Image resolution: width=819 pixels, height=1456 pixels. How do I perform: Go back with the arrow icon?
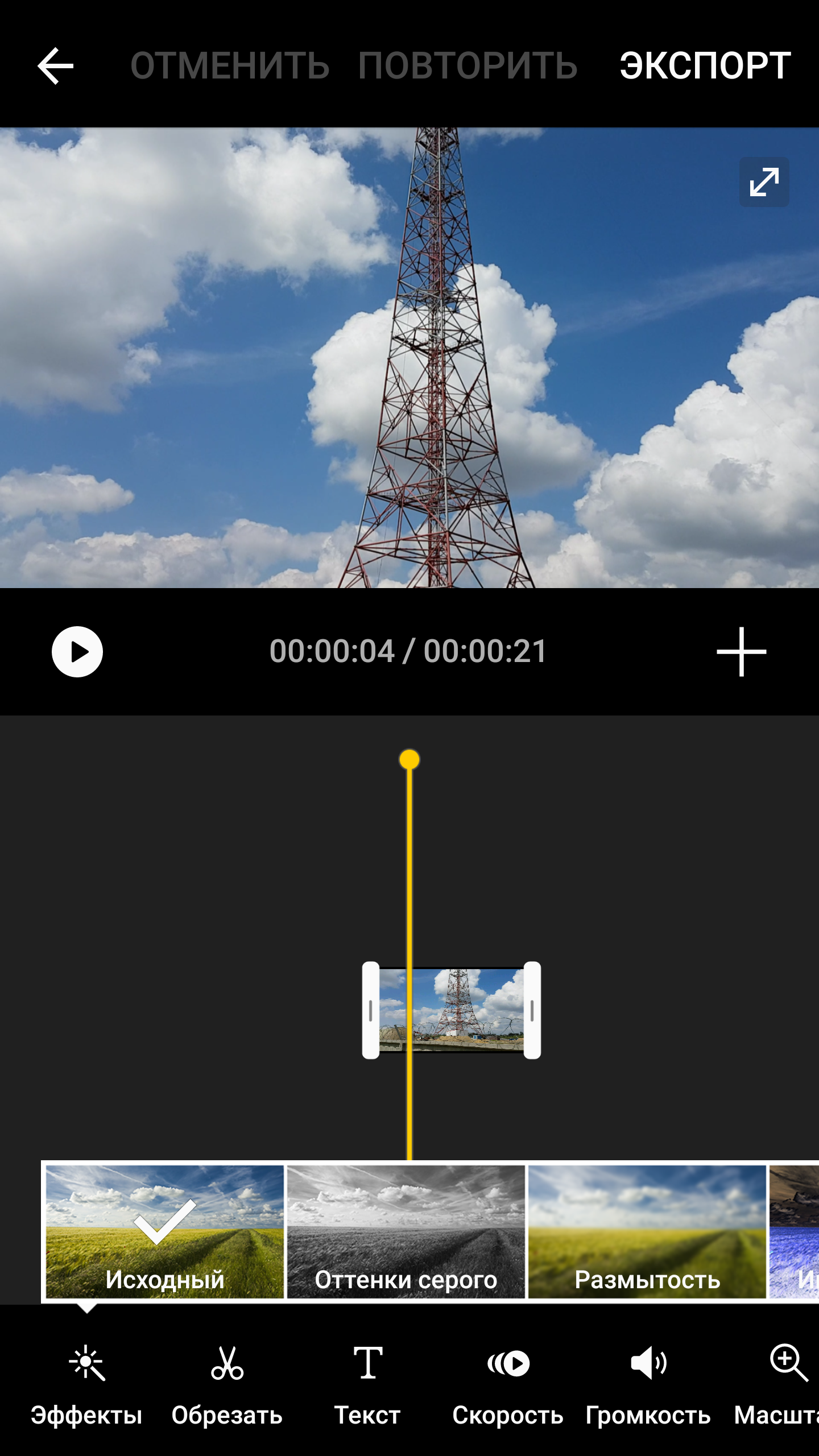pyautogui.click(x=55, y=66)
